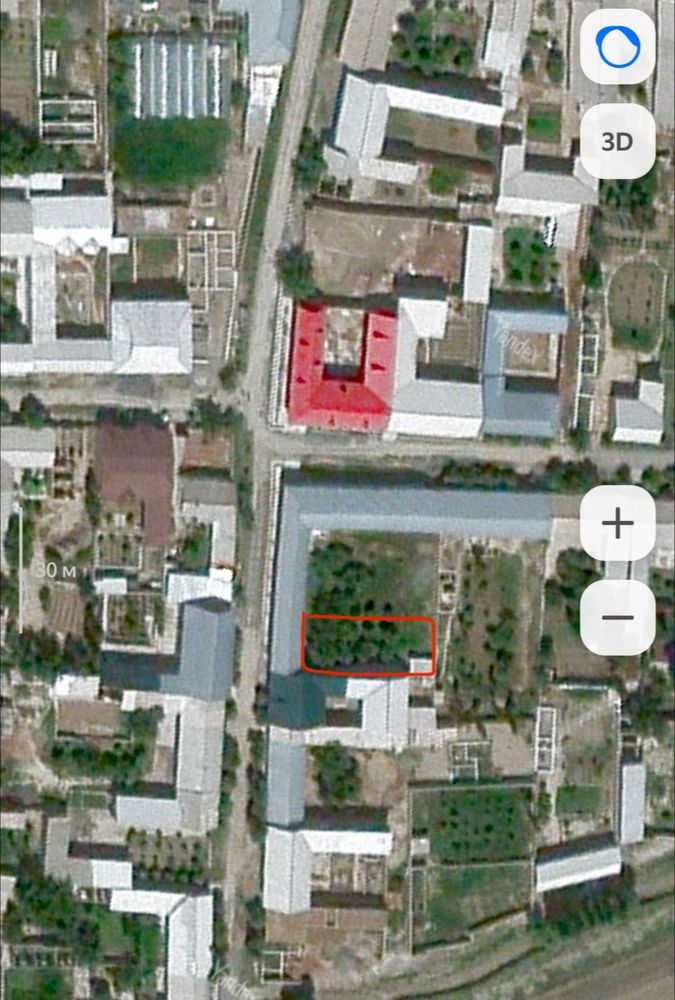Open the Alice assistant button
This screenshot has width=675, height=1000.
(x=617, y=47)
